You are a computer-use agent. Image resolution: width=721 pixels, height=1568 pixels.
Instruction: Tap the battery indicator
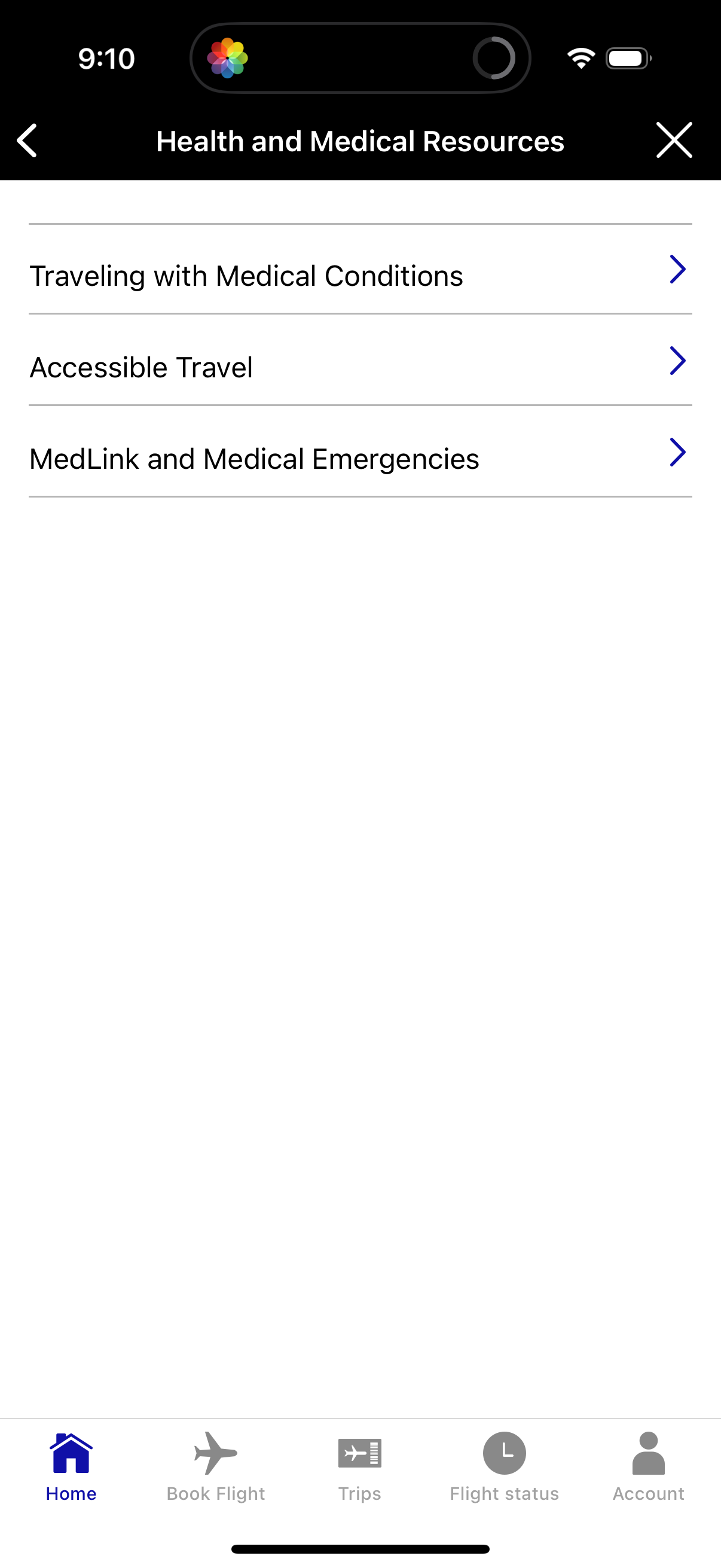click(x=627, y=58)
